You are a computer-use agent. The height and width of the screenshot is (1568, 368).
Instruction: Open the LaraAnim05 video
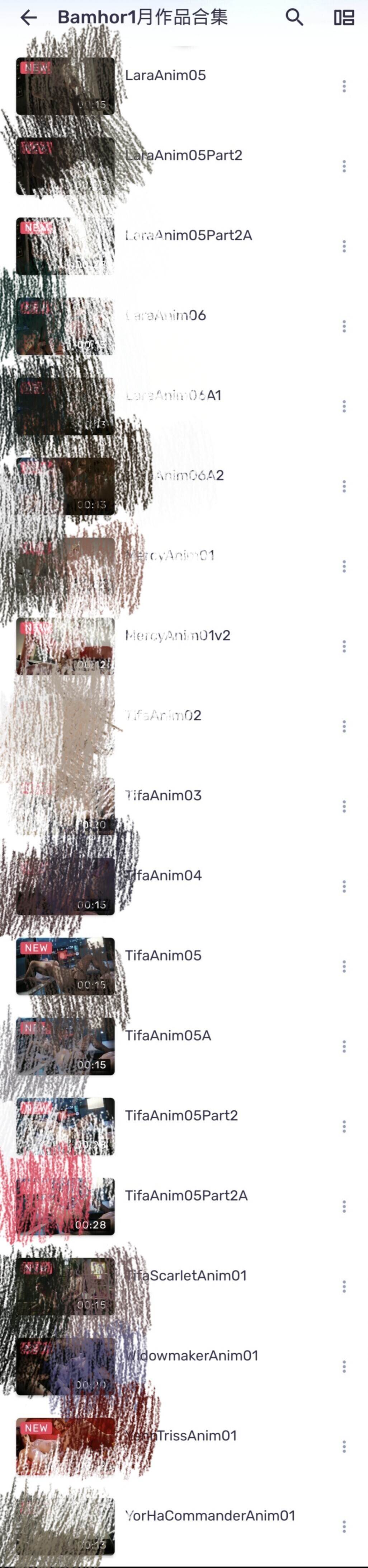(165, 75)
